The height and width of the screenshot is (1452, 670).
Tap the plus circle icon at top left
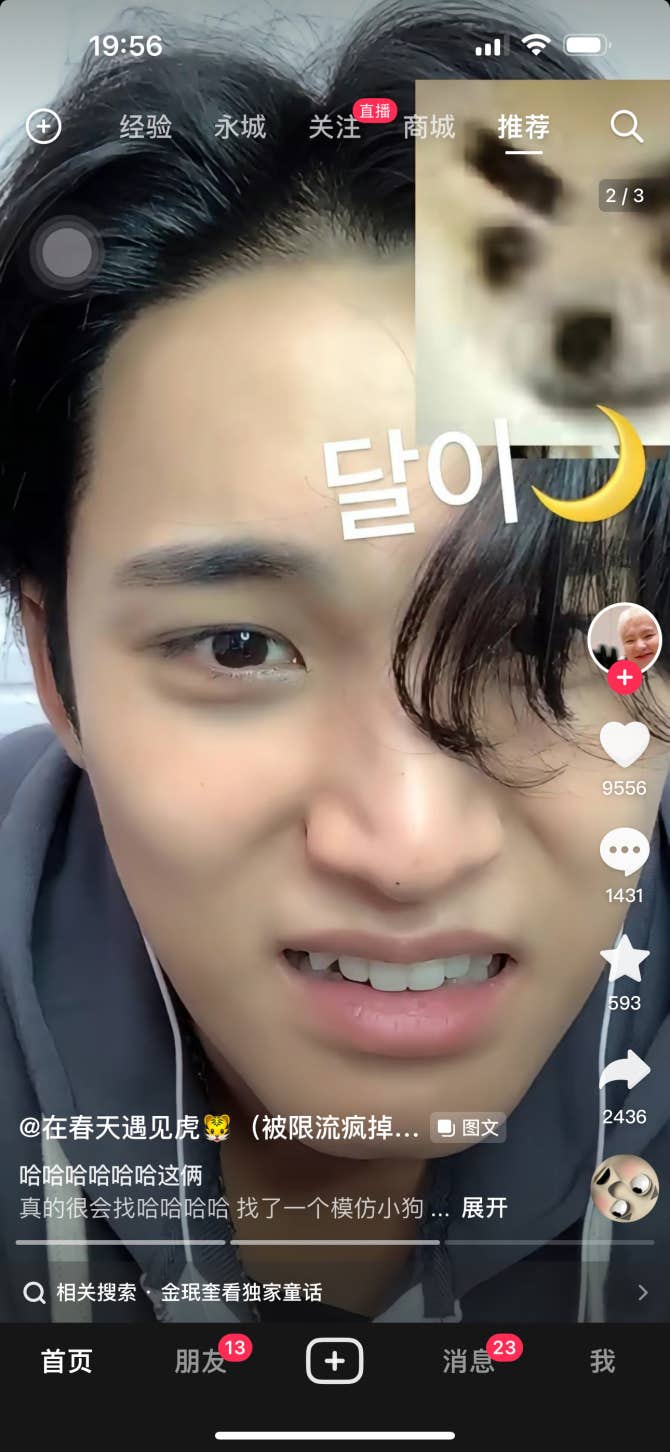(43, 127)
